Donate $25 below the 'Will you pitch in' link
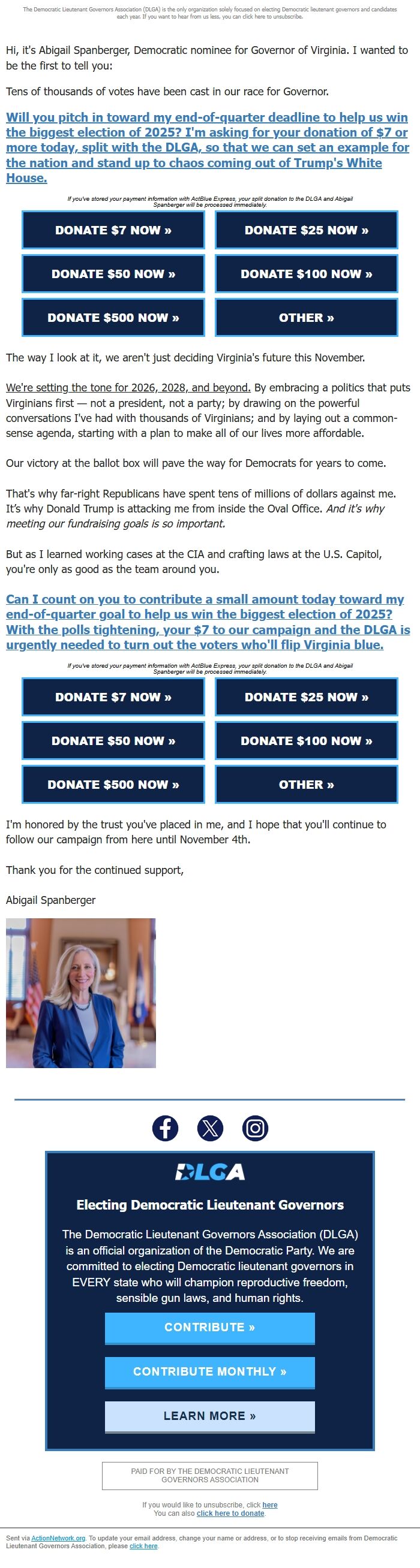420x1568 pixels. coord(306,230)
